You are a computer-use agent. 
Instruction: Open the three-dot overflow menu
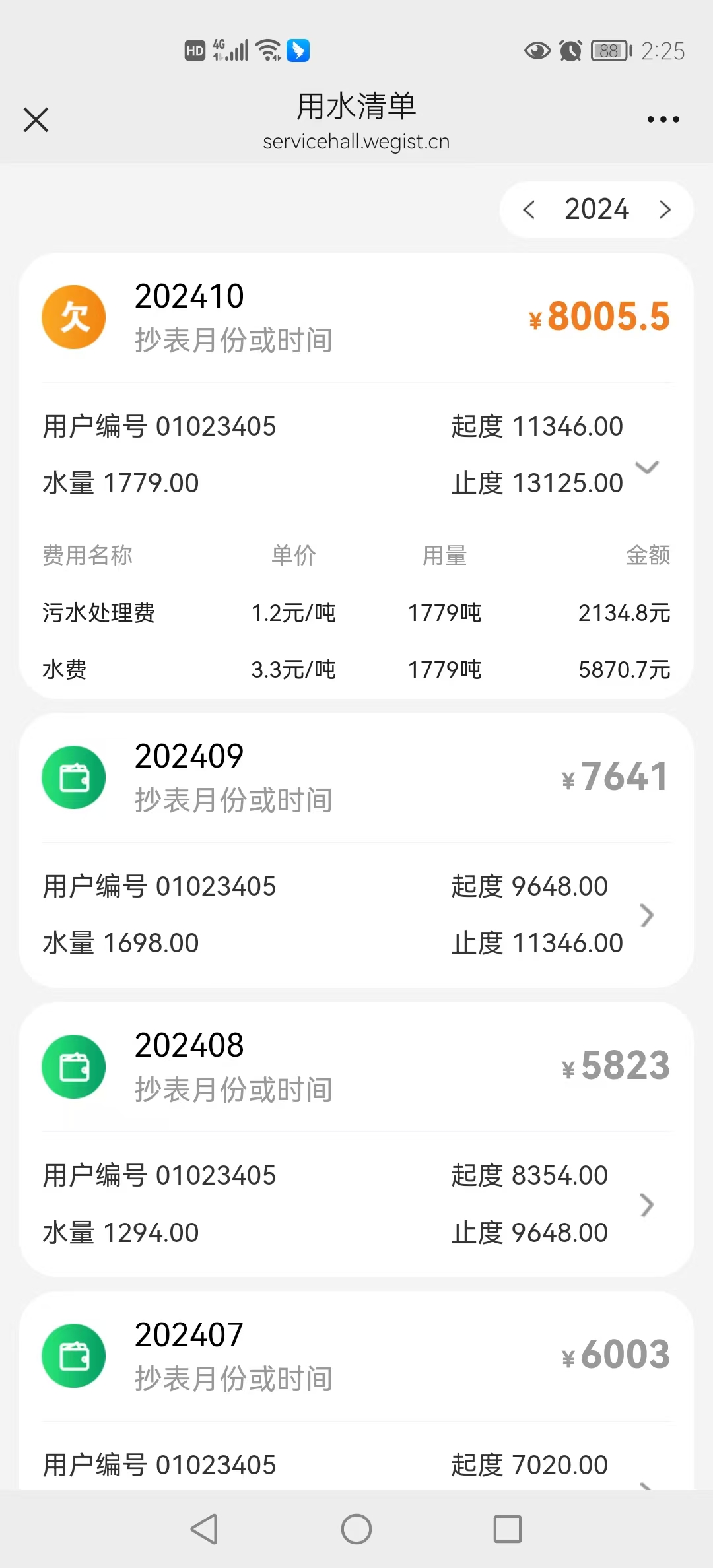click(663, 119)
